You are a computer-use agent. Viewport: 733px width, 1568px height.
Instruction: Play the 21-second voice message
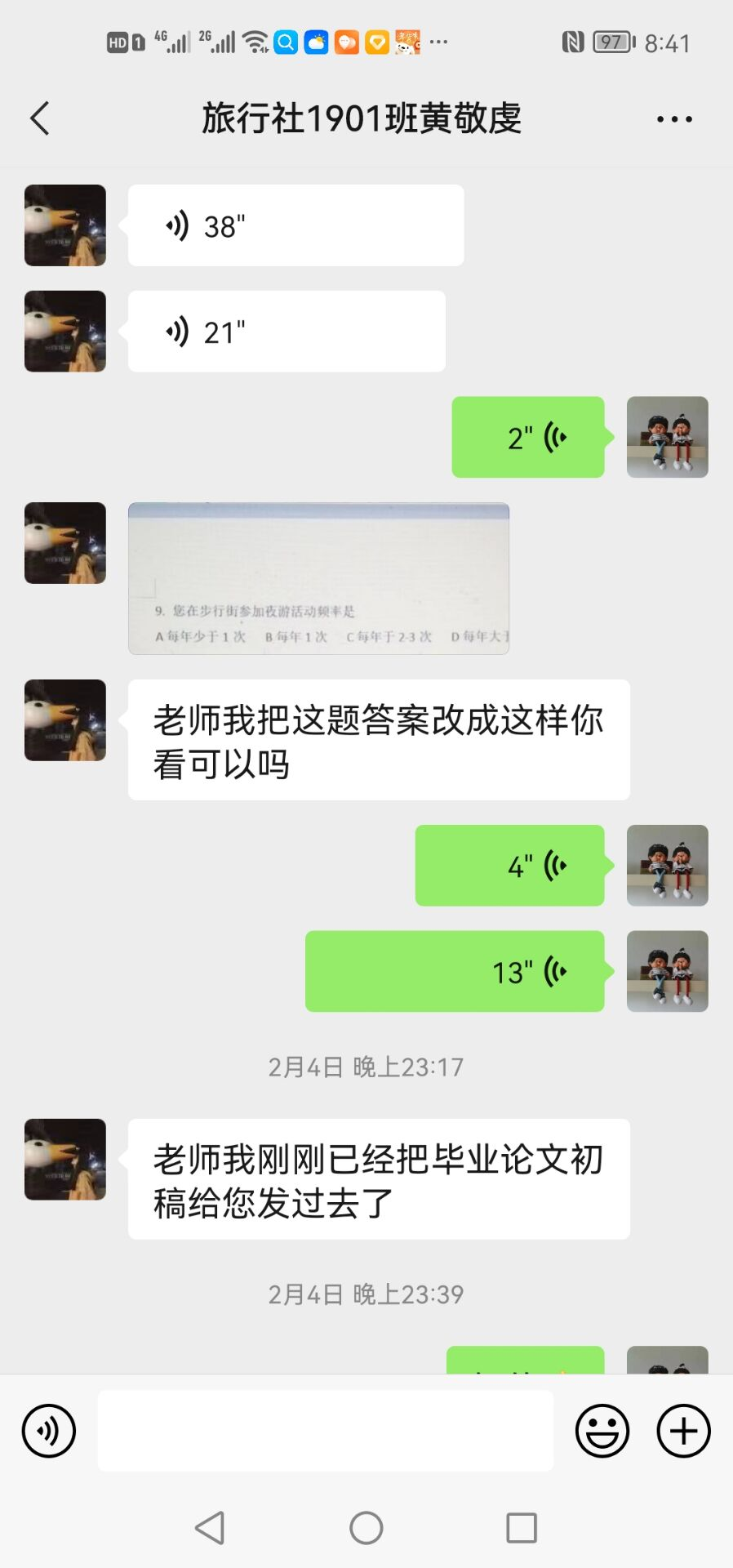coord(287,332)
